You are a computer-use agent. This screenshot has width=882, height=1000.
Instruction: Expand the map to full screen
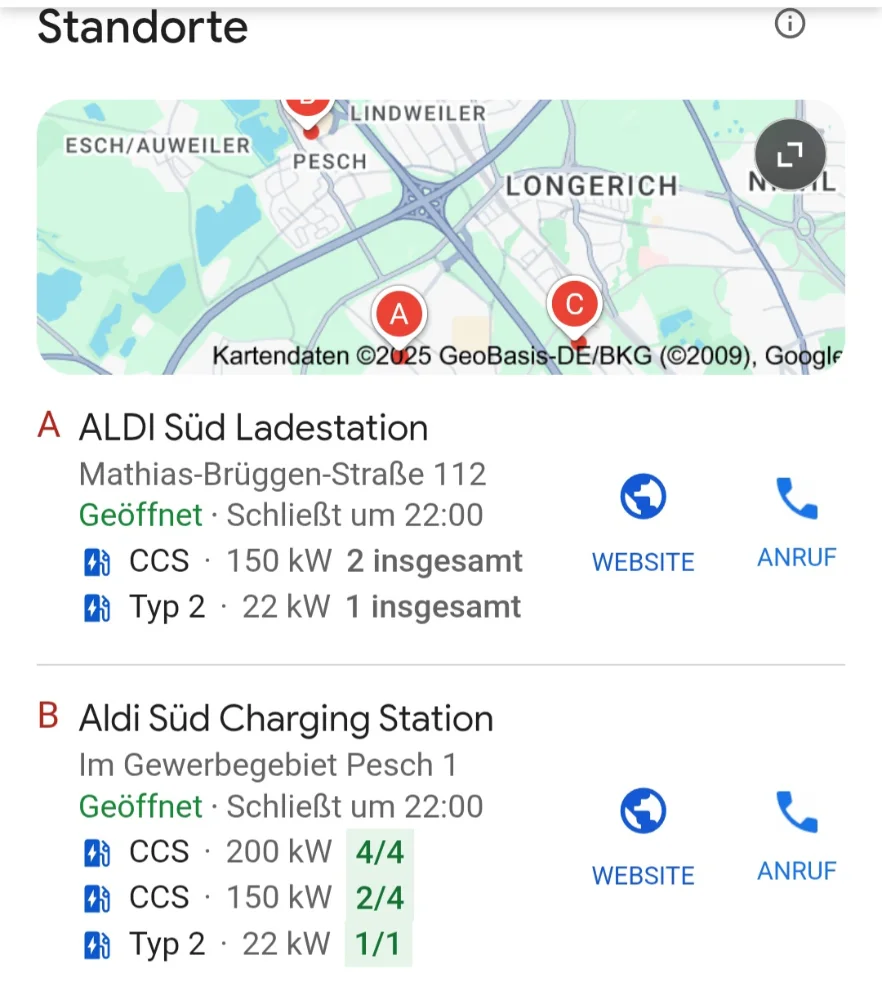click(790, 154)
